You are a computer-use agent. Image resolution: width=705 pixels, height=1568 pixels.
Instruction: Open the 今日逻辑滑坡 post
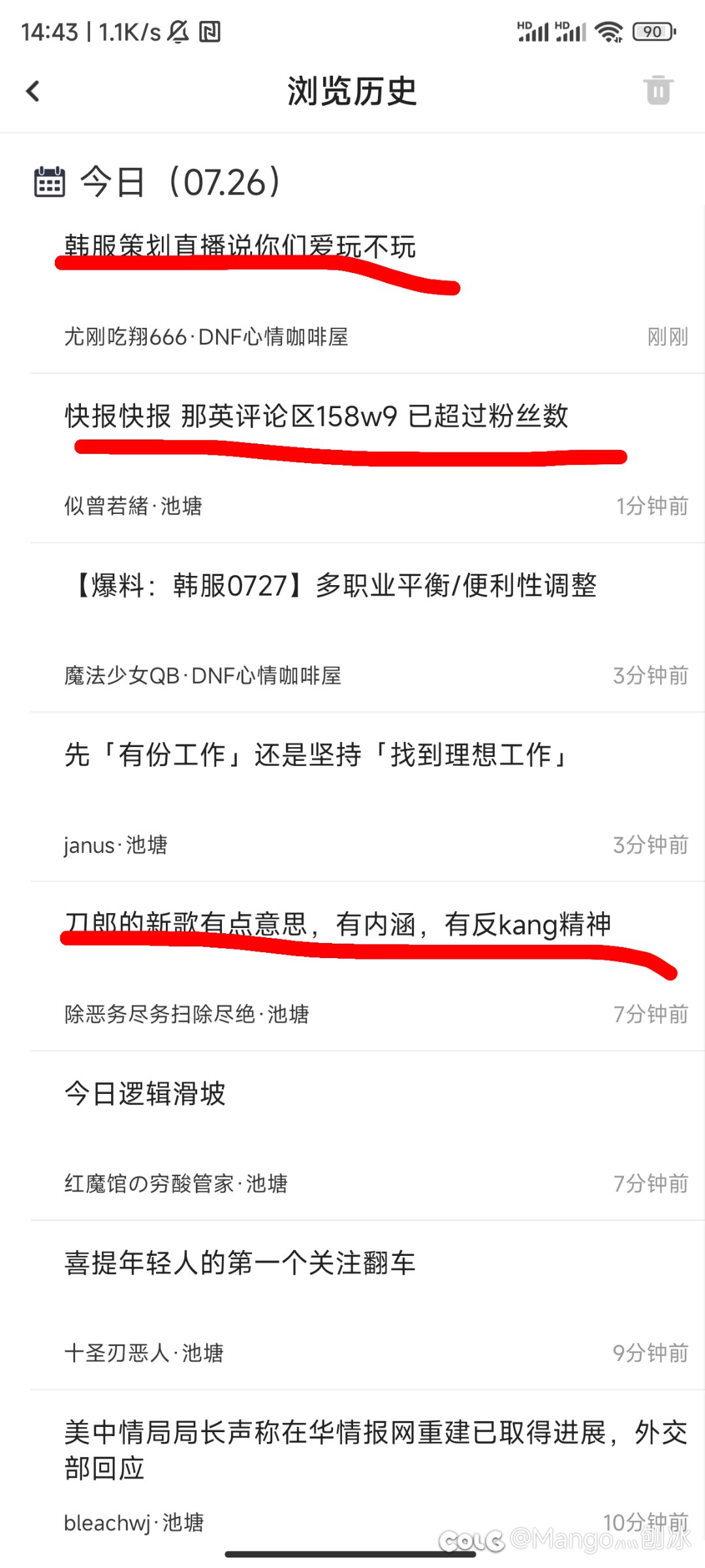tap(145, 1095)
